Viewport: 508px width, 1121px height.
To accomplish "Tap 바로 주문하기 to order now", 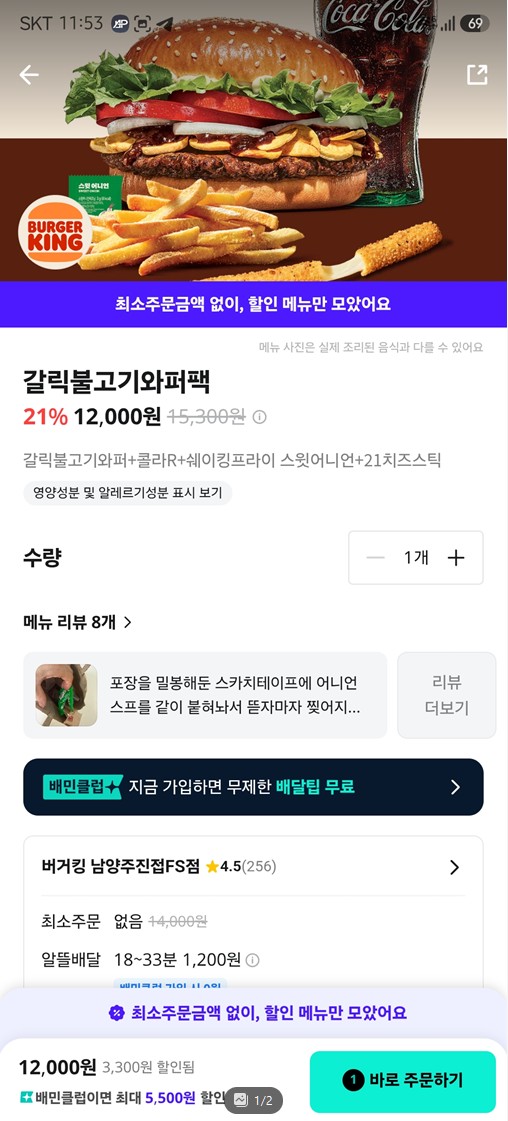I will (402, 1080).
